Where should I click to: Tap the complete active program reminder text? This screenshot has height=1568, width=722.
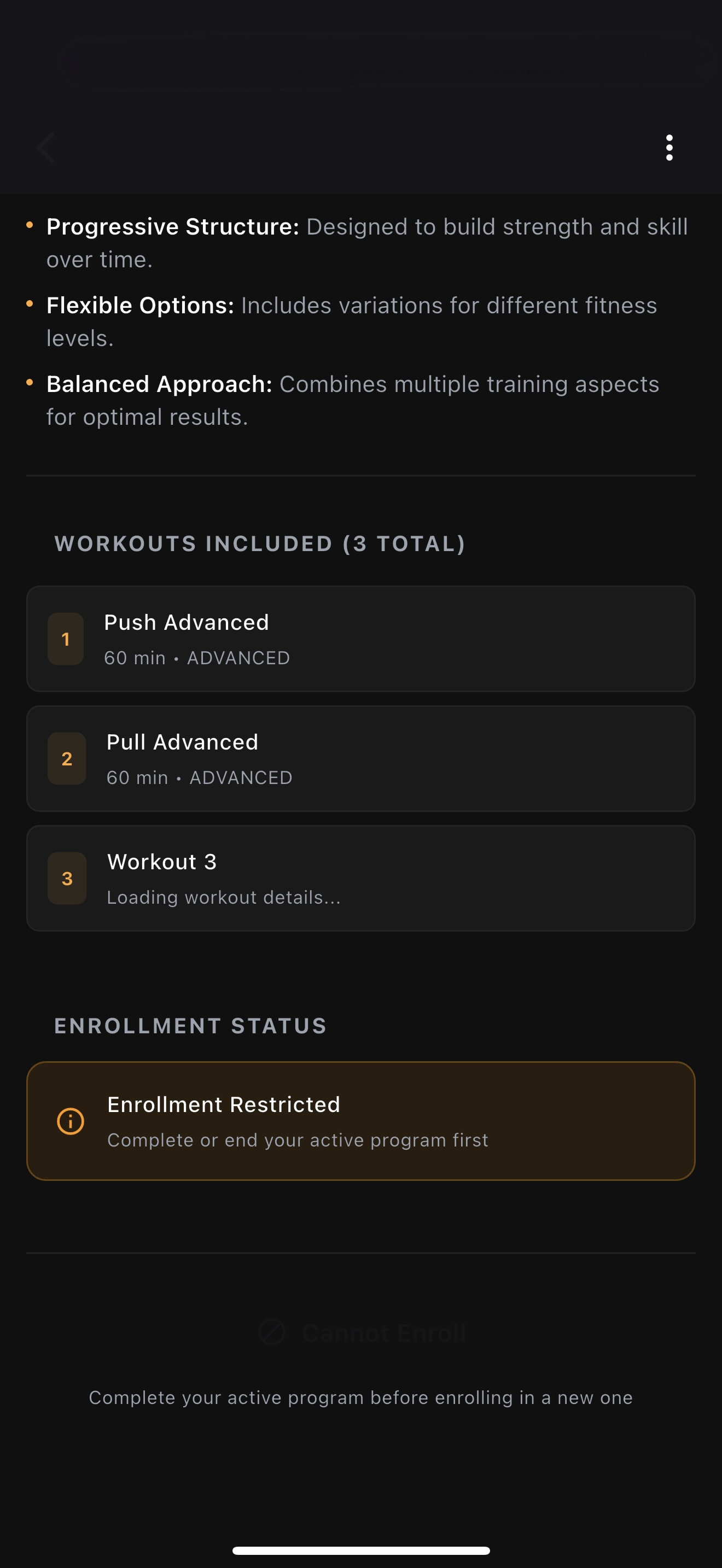361,1397
